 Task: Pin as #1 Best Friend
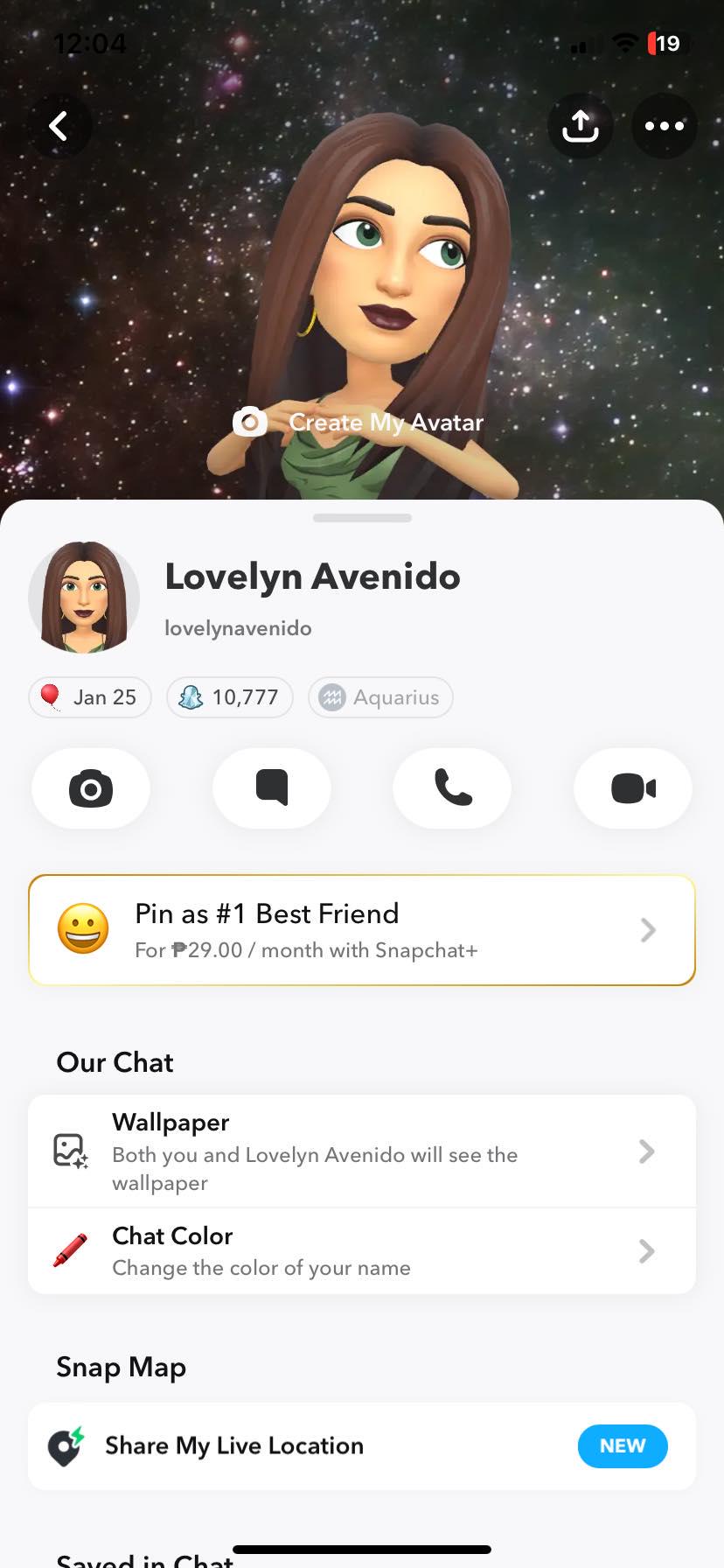(362, 930)
